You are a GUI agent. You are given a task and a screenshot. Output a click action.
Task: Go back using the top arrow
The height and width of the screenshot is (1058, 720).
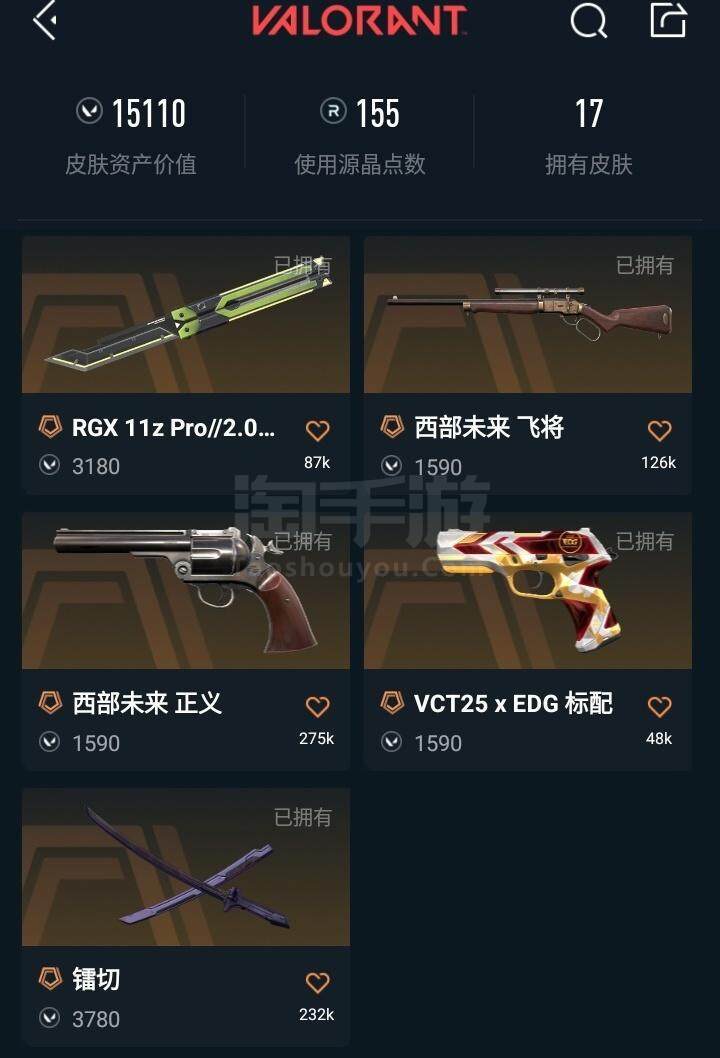[44, 21]
